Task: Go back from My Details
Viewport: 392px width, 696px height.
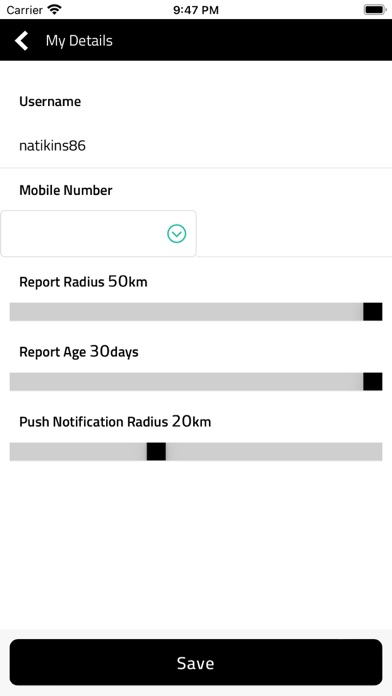Action: (x=21, y=40)
